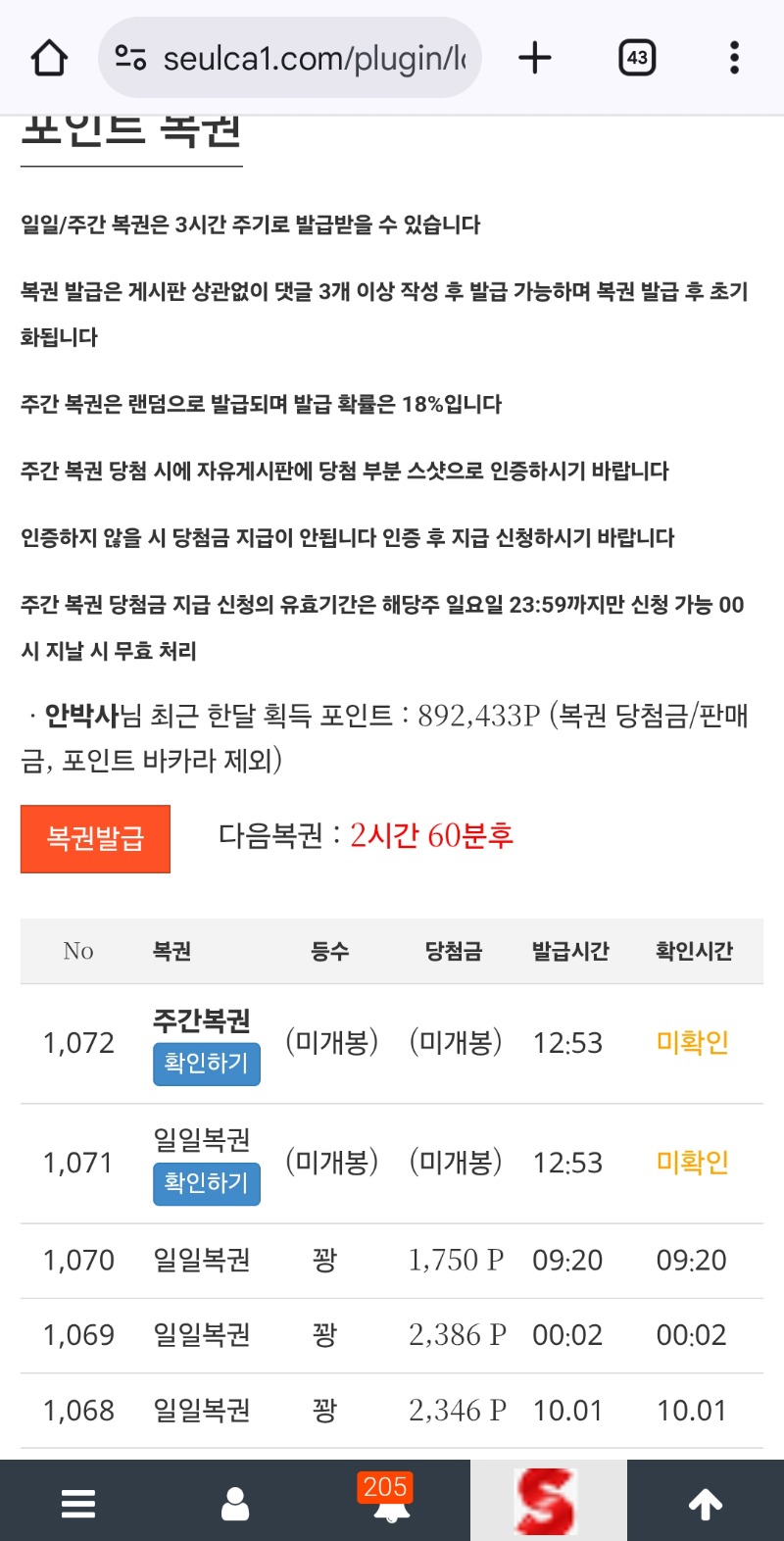Image resolution: width=784 pixels, height=1541 pixels.
Task: Open the browser overflow menu
Action: point(734,58)
